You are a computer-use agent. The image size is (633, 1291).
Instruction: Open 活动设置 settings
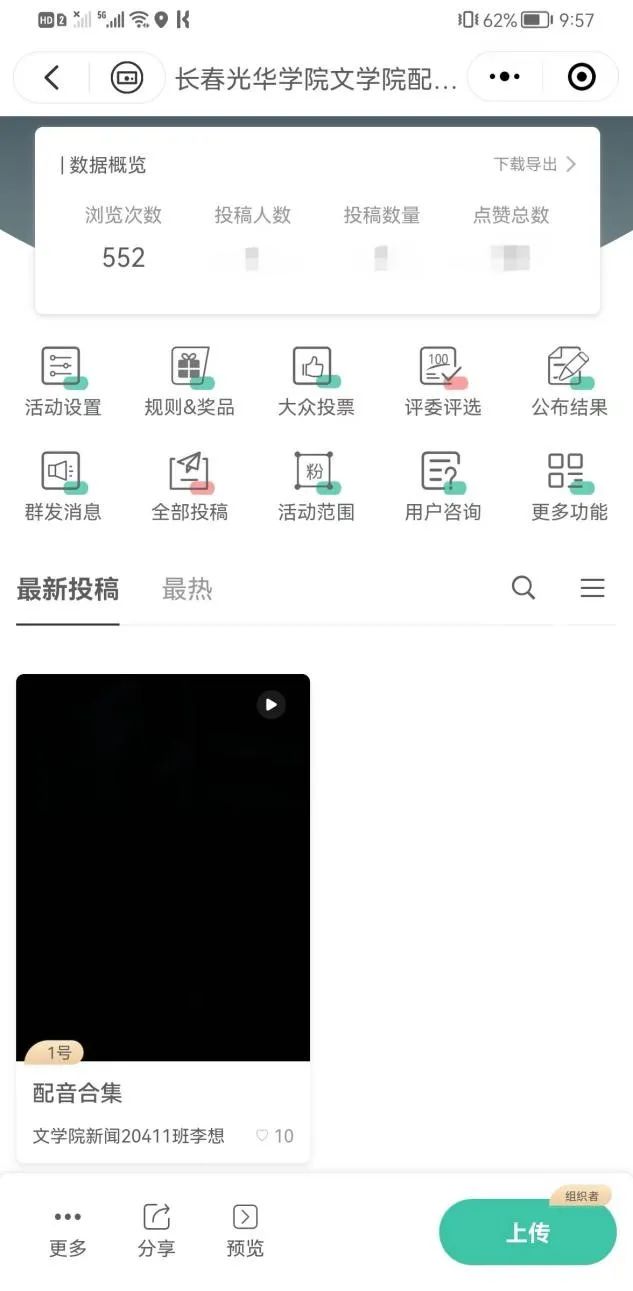click(x=62, y=381)
